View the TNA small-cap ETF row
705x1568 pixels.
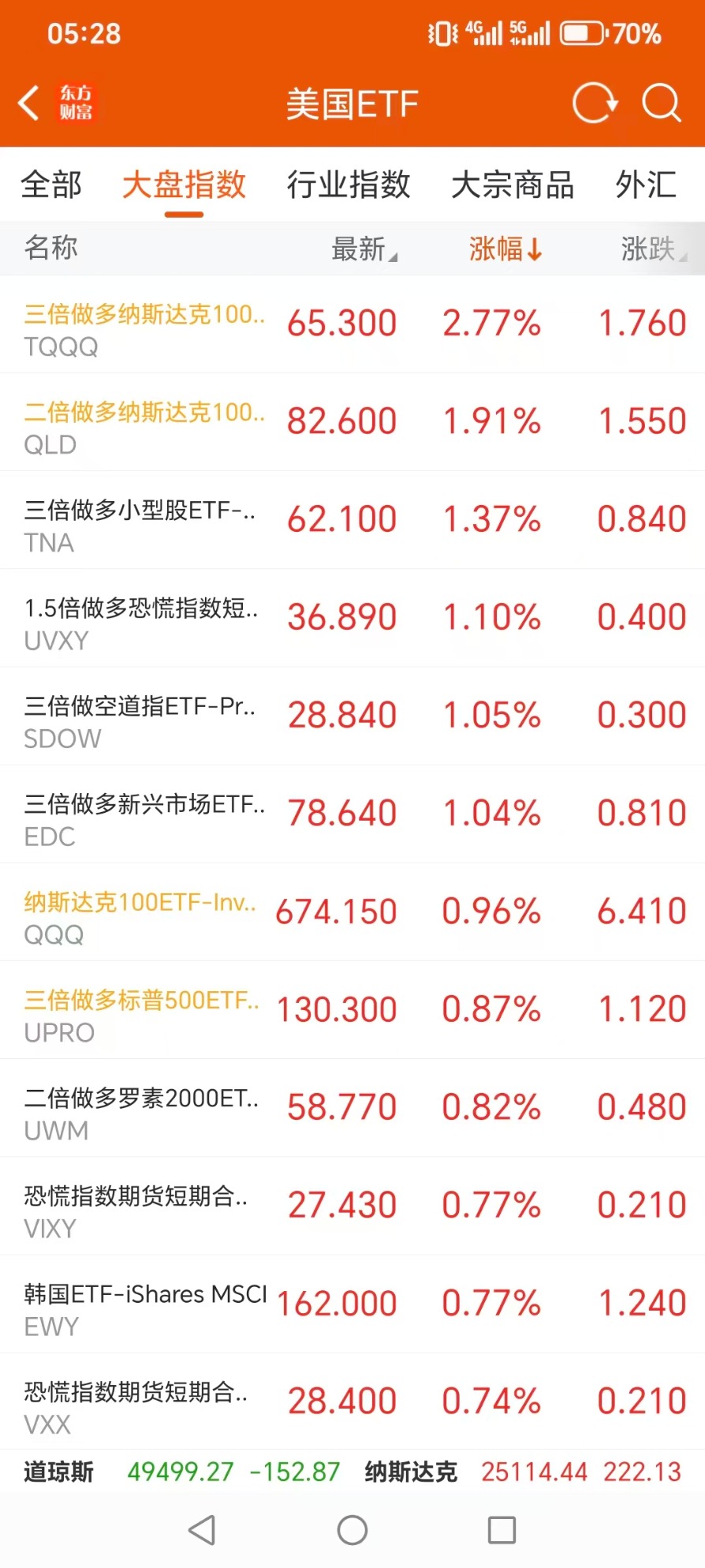(x=352, y=520)
